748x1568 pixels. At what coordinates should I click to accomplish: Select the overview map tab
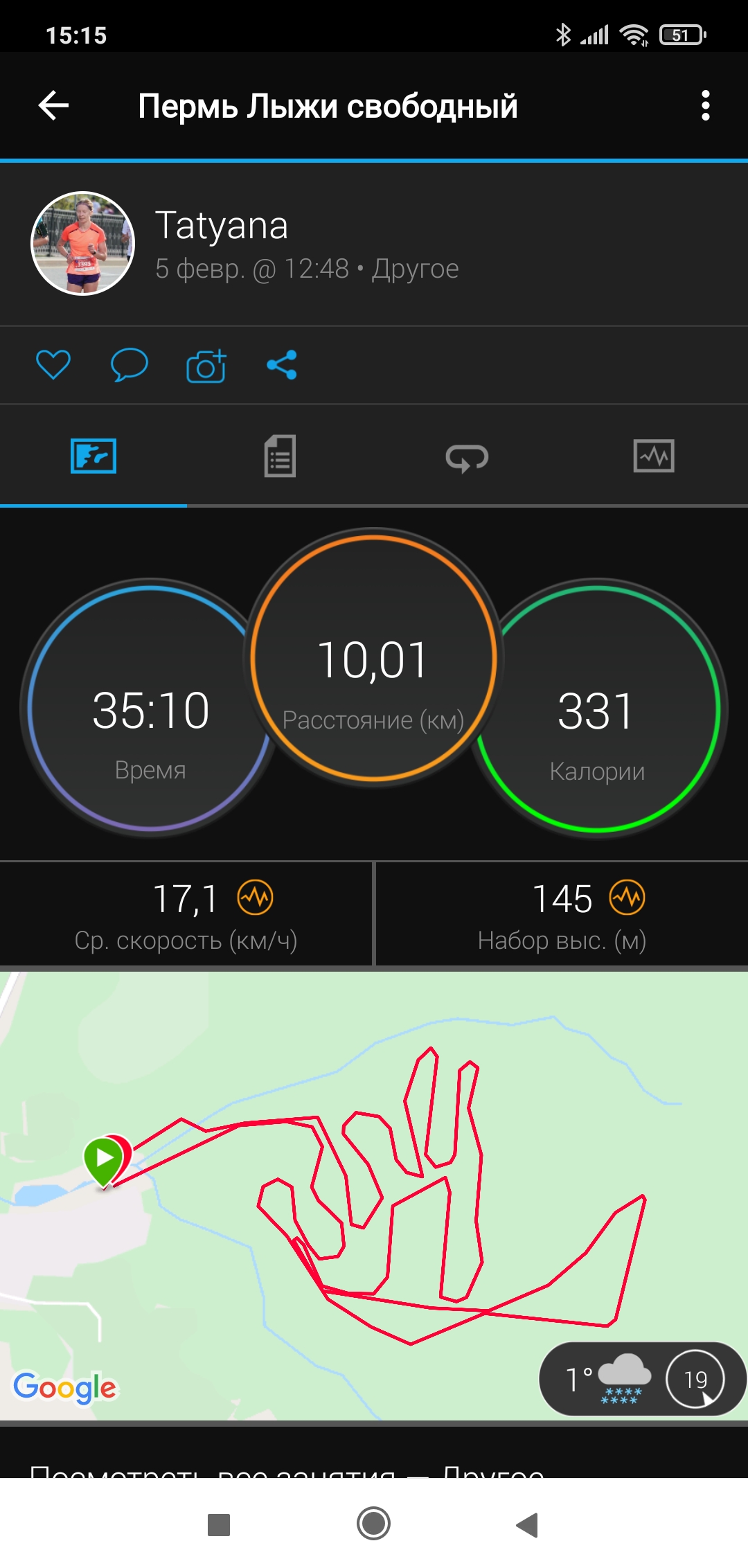click(93, 456)
